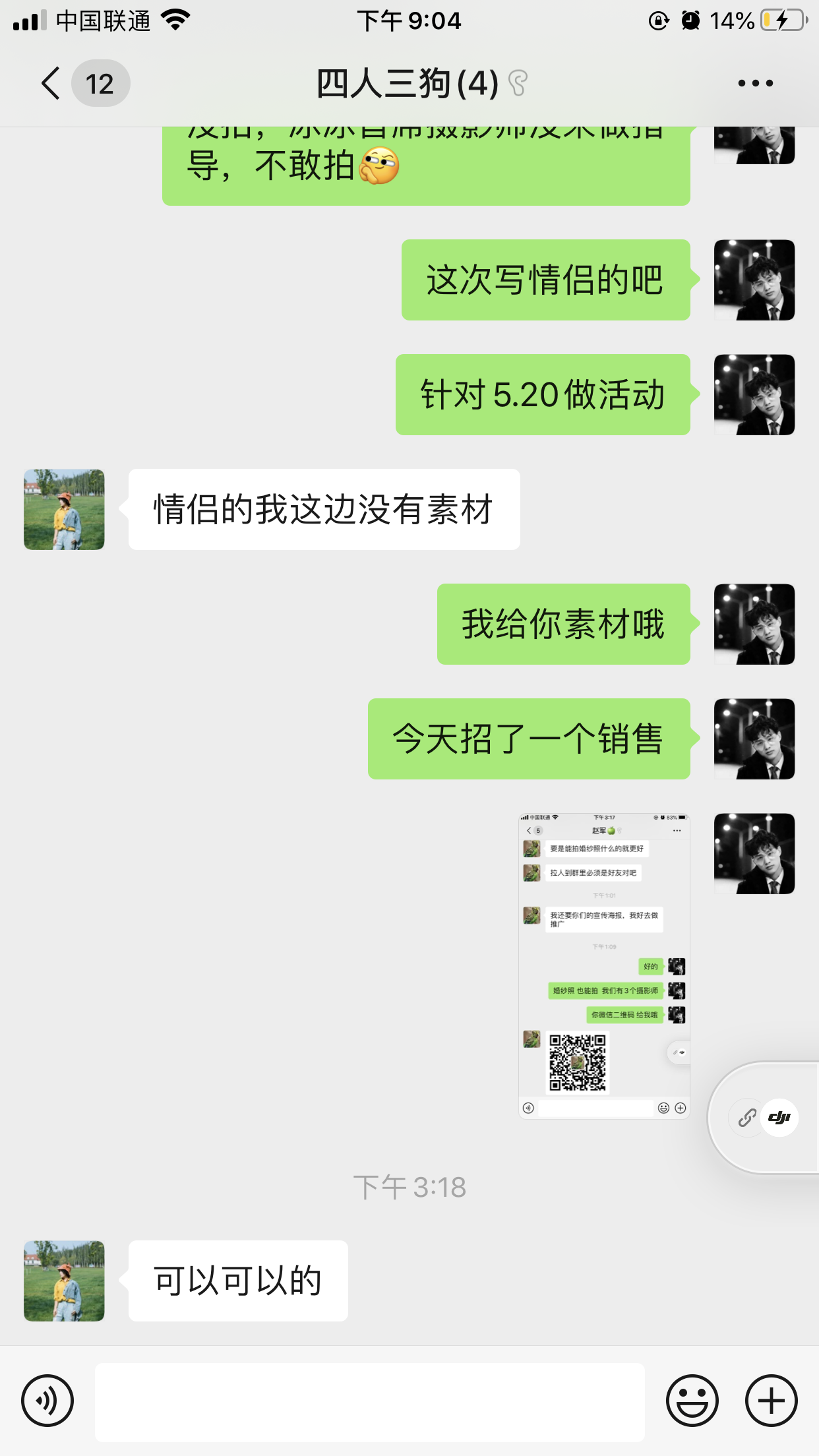Tap the message text field
The width and height of the screenshot is (819, 1456).
tap(369, 1401)
